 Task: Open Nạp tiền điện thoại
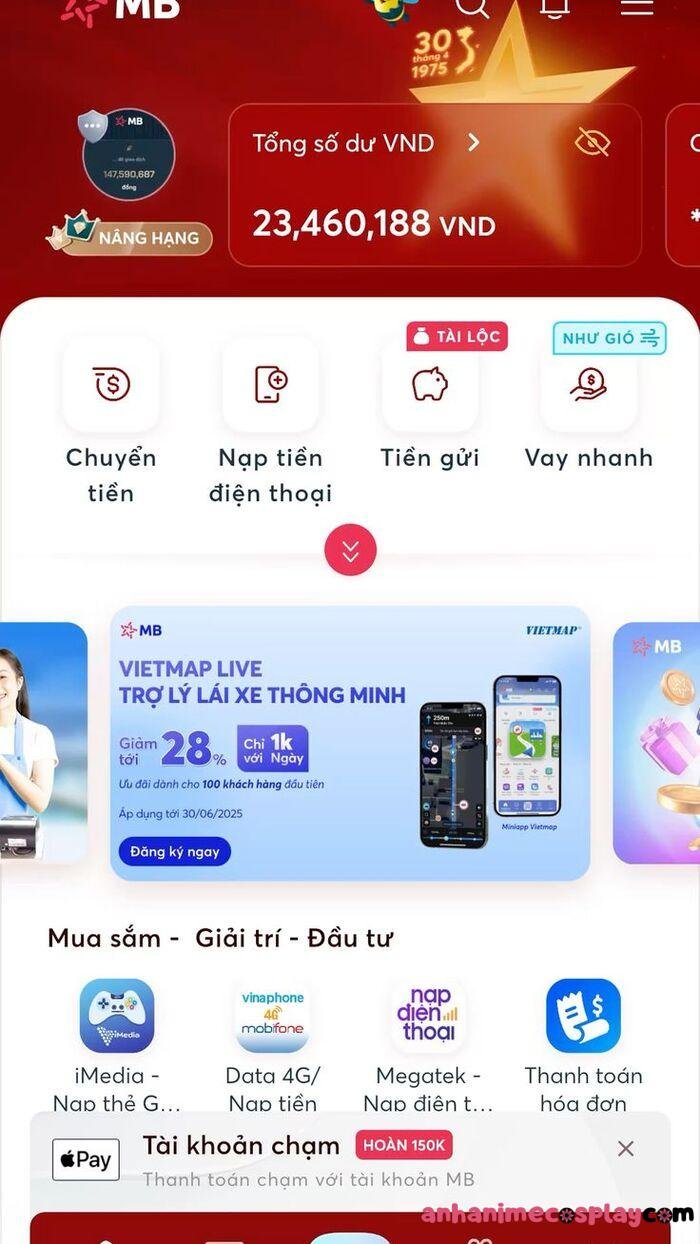(x=271, y=385)
